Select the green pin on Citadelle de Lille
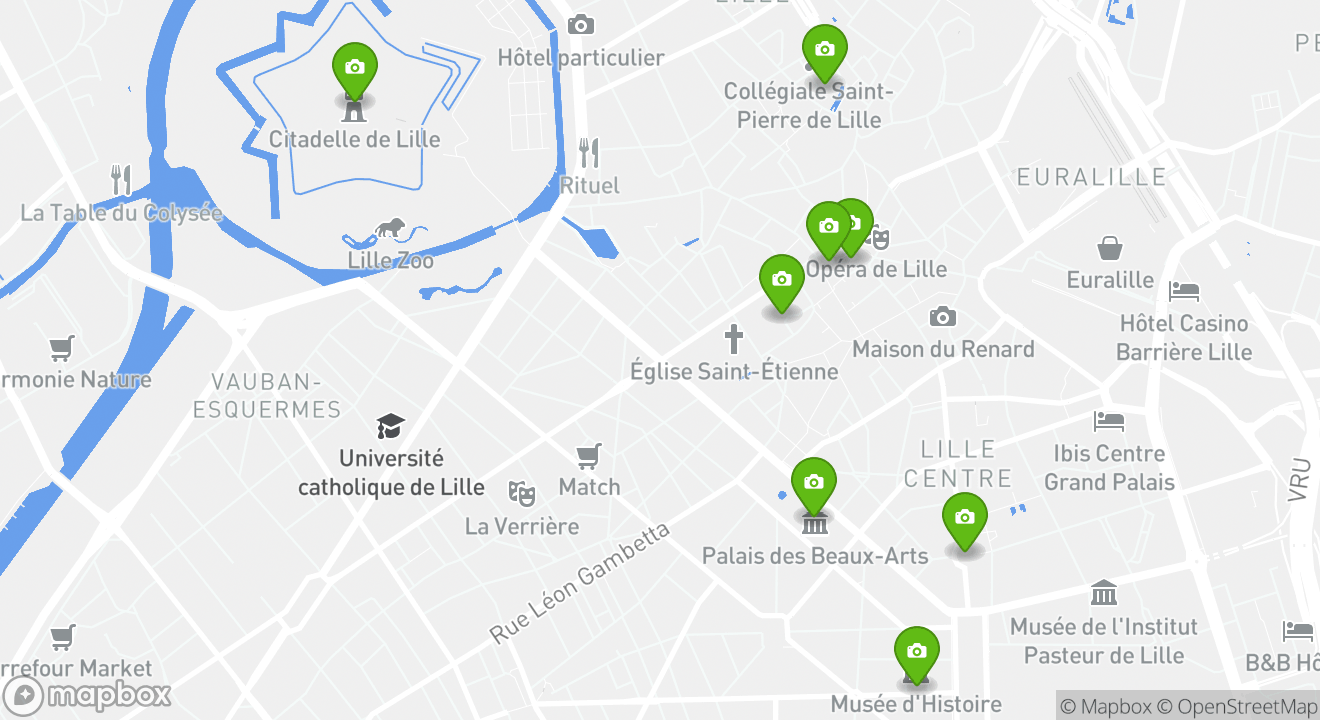The image size is (1320, 720). coord(354,68)
